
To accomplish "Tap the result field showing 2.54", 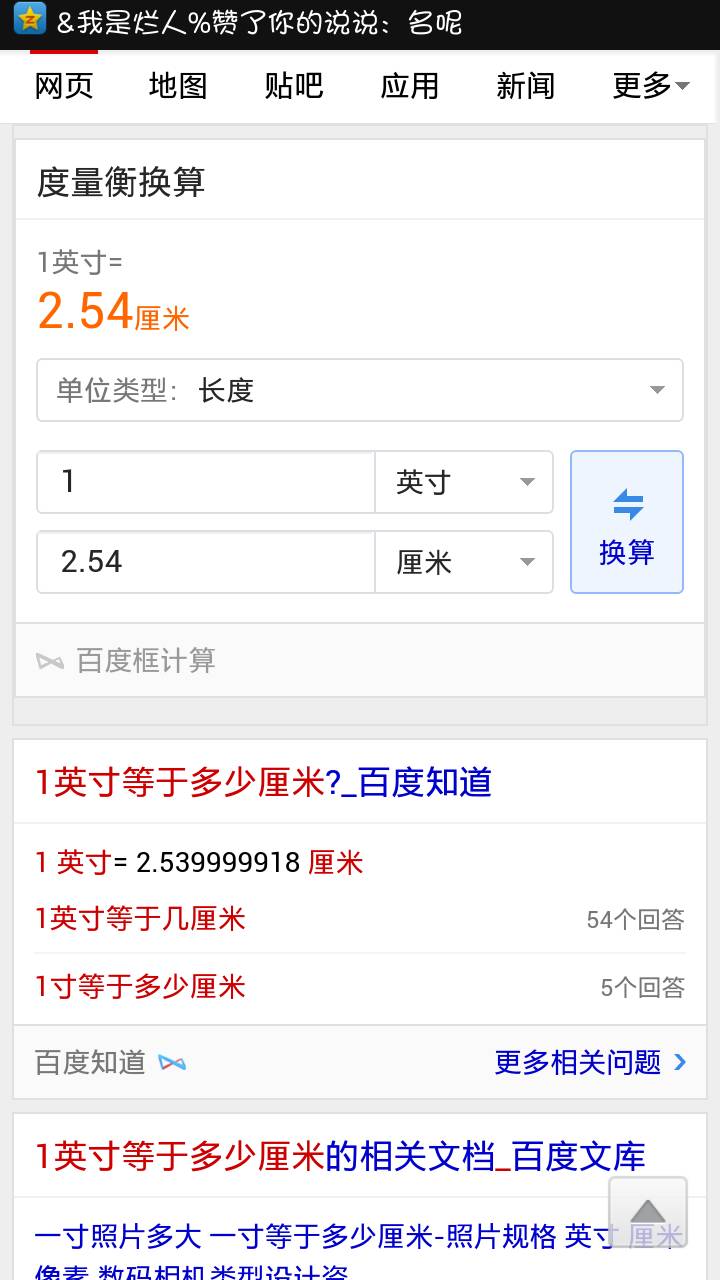I will (x=206, y=562).
